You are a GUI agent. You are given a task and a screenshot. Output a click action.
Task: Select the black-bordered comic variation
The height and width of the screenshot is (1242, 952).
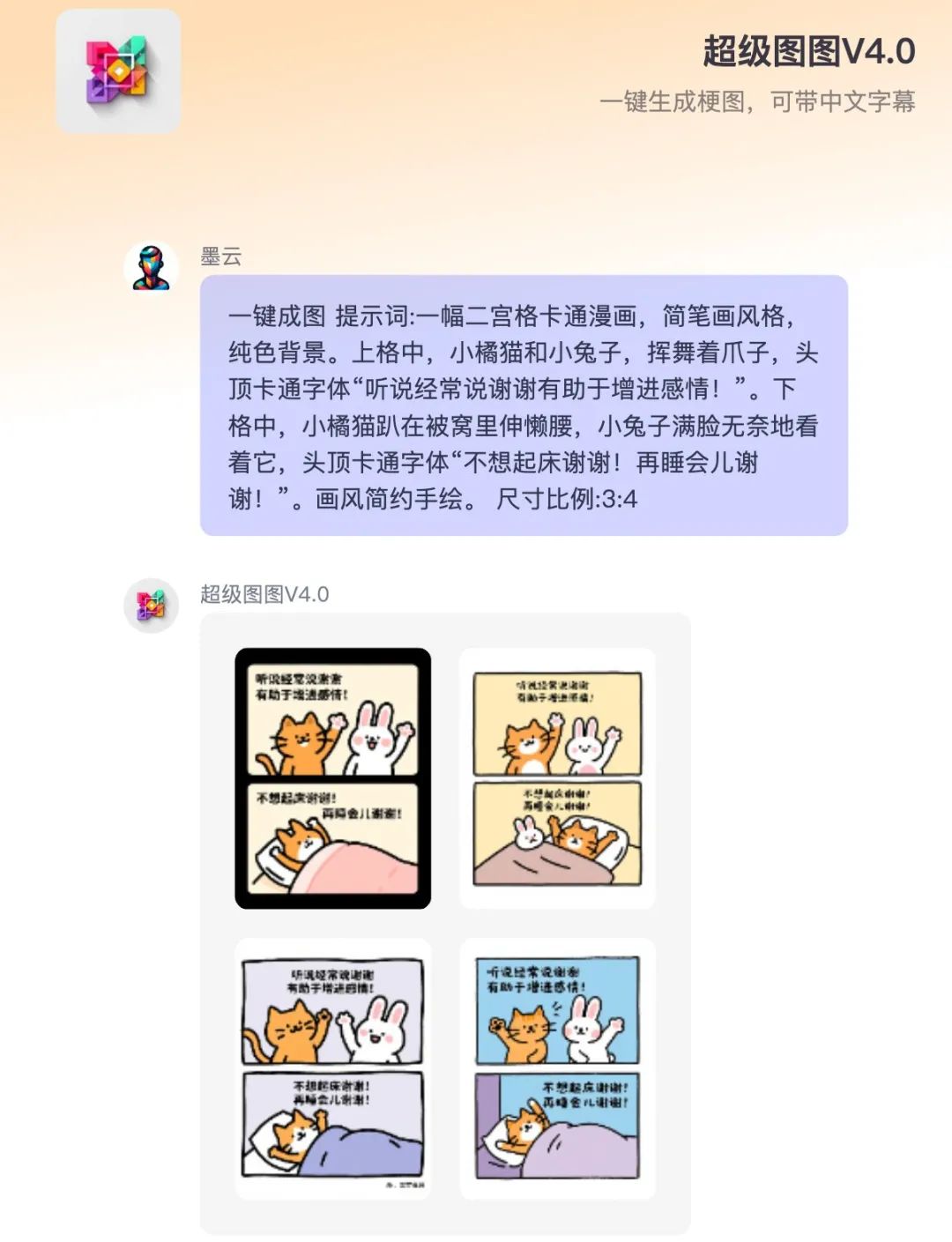click(x=331, y=780)
